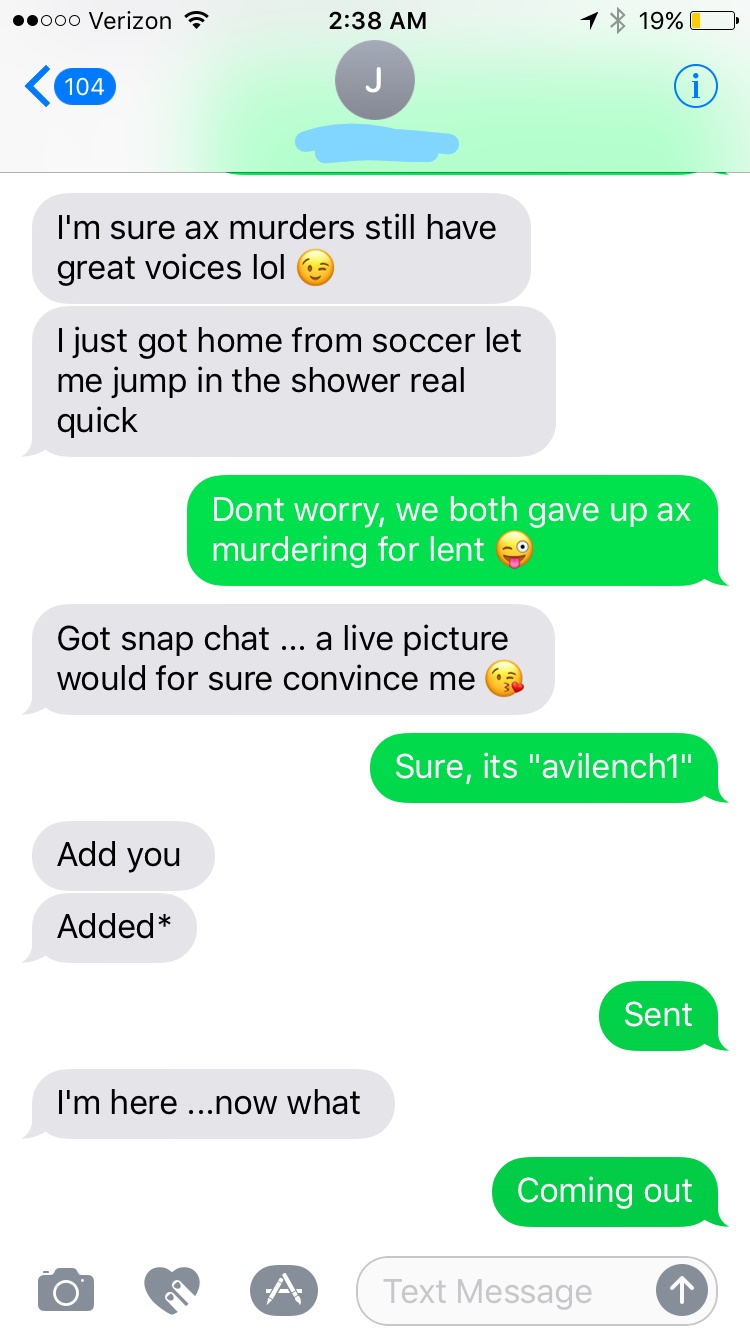Send the message with the arrow button
The width and height of the screenshot is (750, 1334).
[x=681, y=1291]
